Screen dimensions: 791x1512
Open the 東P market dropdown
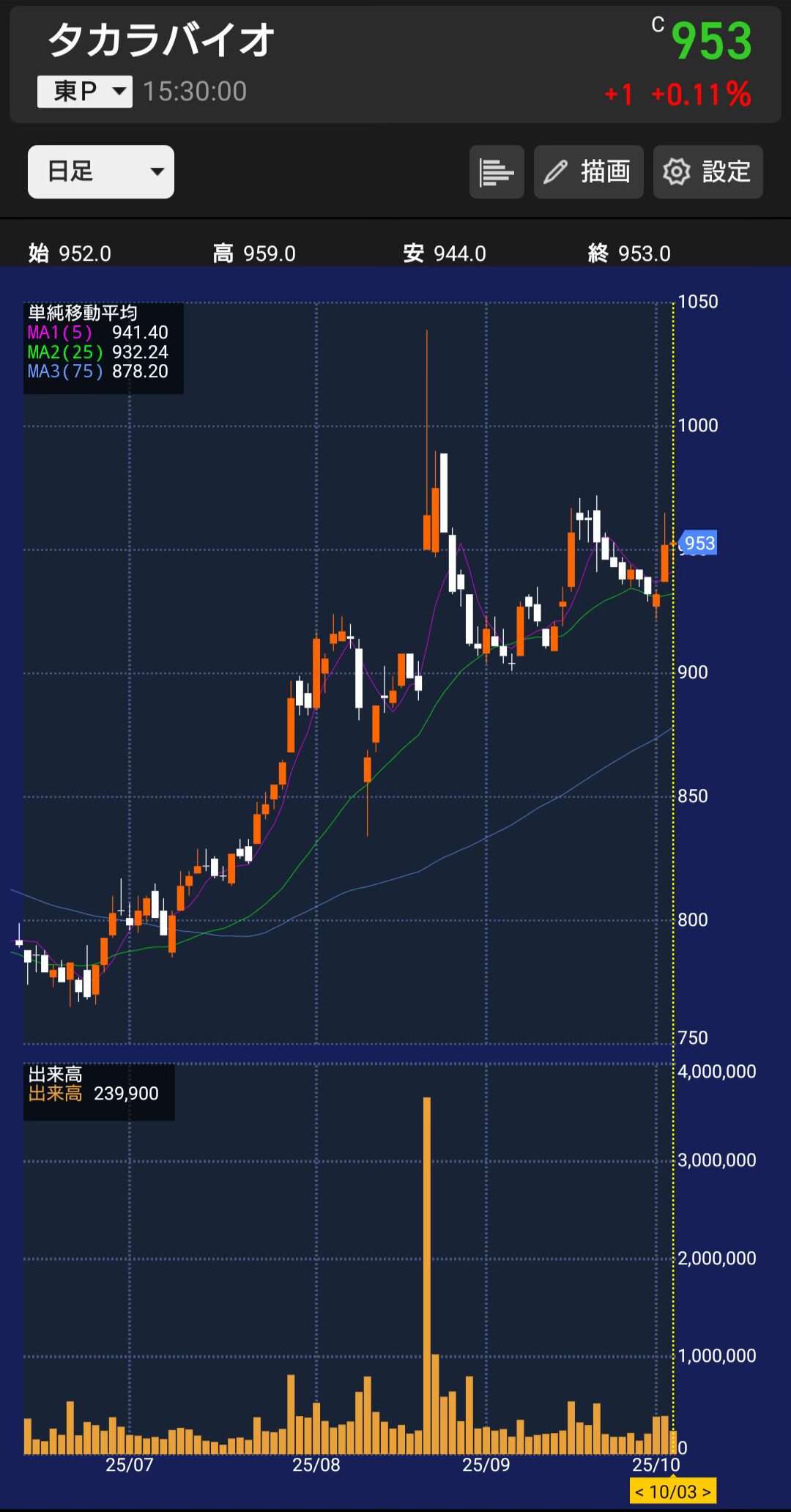[85, 92]
